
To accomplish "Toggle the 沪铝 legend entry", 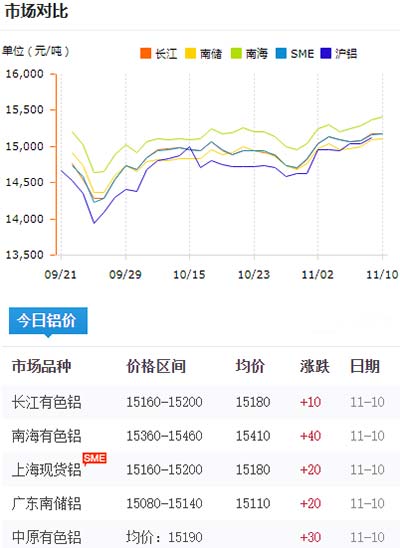I will [339, 53].
